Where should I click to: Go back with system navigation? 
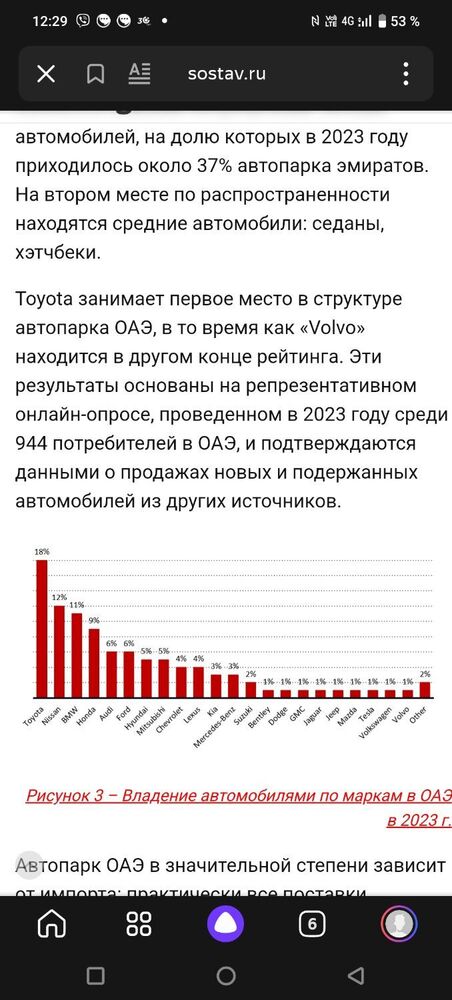356,976
